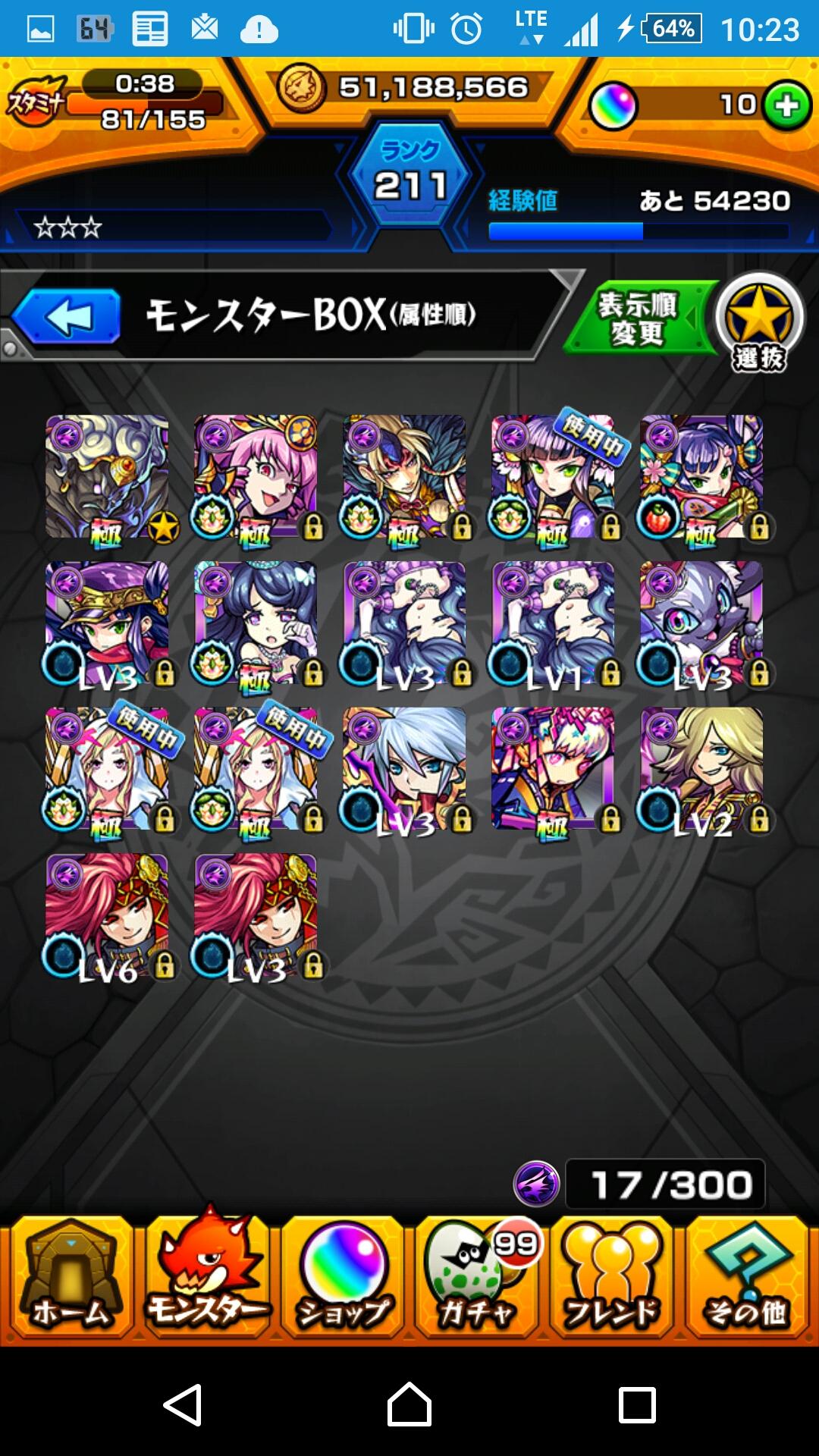819x1456 pixels.
Task: Open the その他 tab
Action: point(747,1279)
